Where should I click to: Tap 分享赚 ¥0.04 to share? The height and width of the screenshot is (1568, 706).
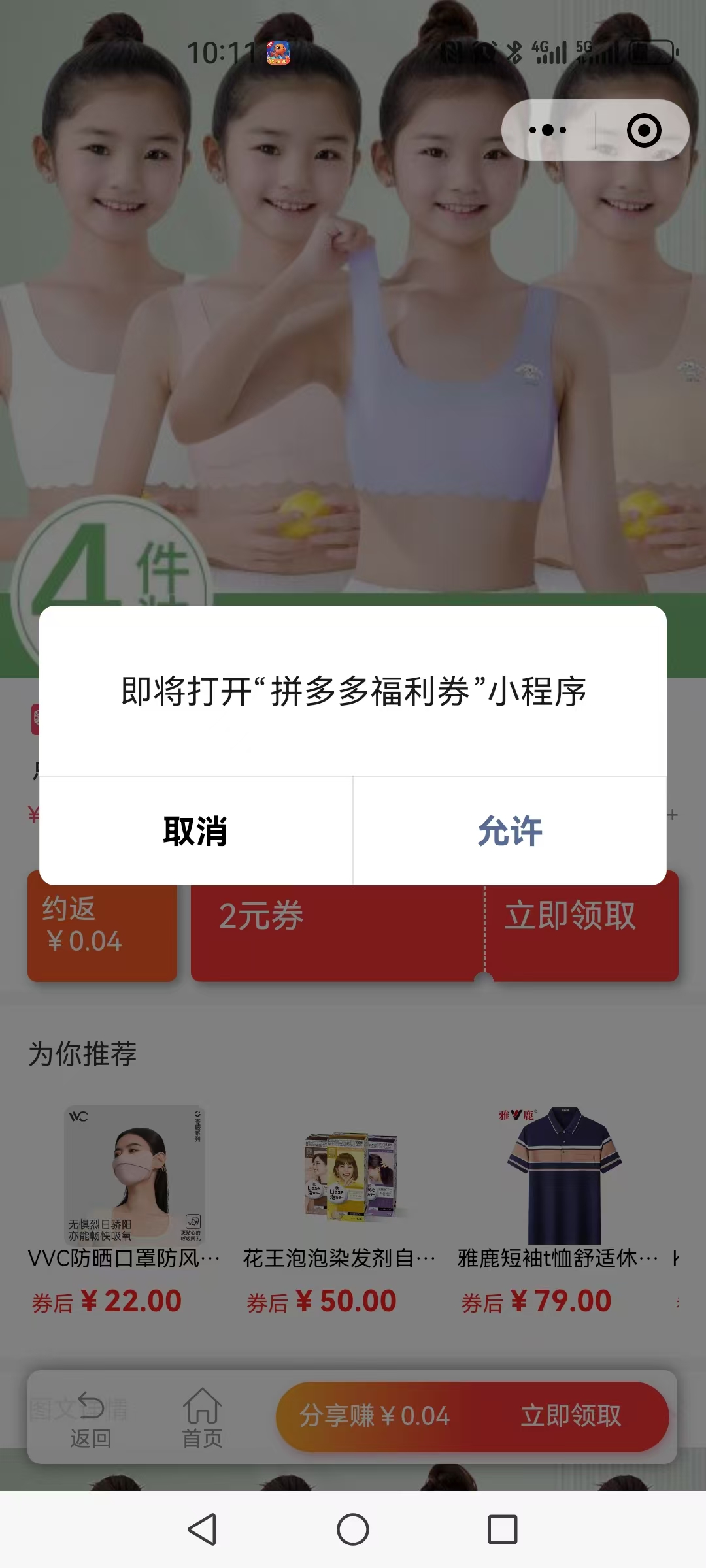(x=375, y=1416)
